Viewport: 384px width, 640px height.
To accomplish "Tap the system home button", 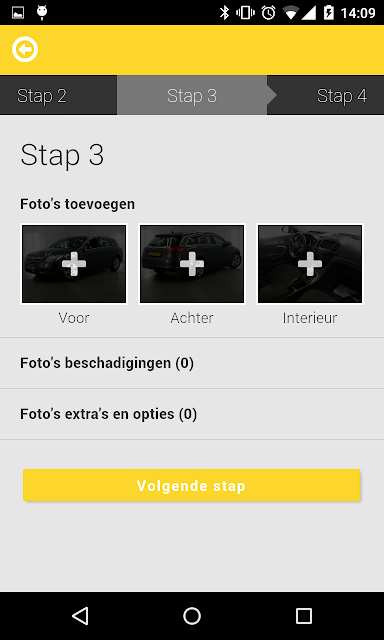I will tap(192, 616).
